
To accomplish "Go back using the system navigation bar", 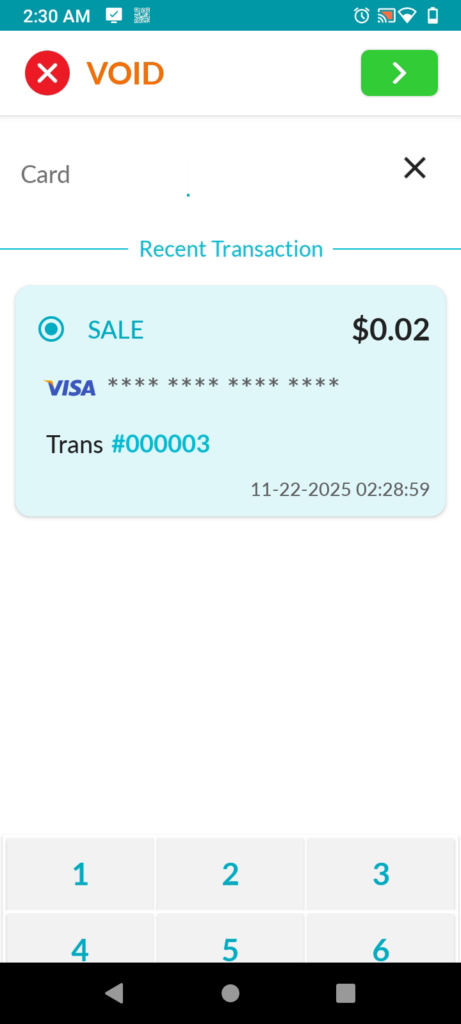I will tap(114, 993).
